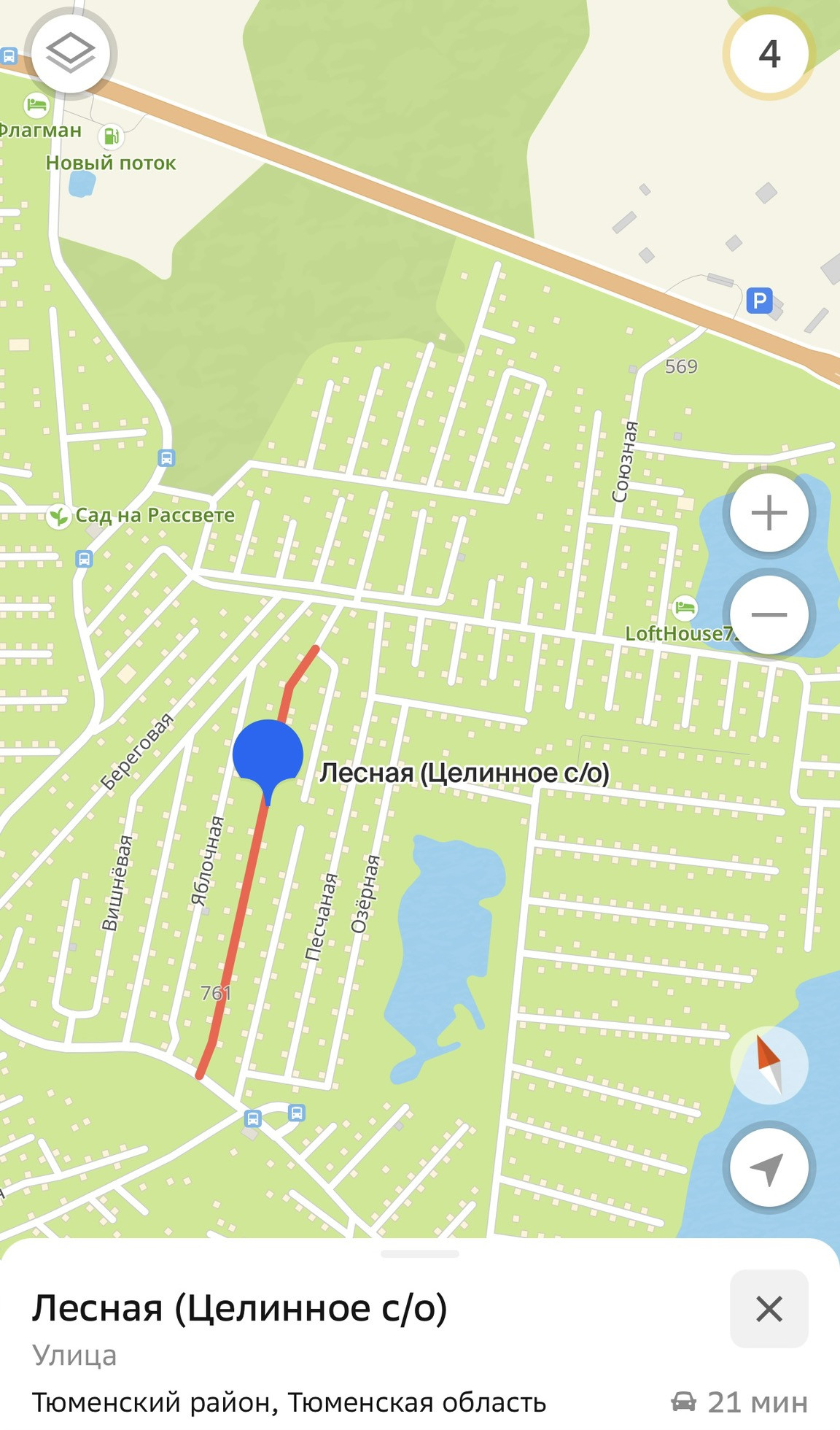
Task: Close the Лесная street info card
Action: (769, 1309)
